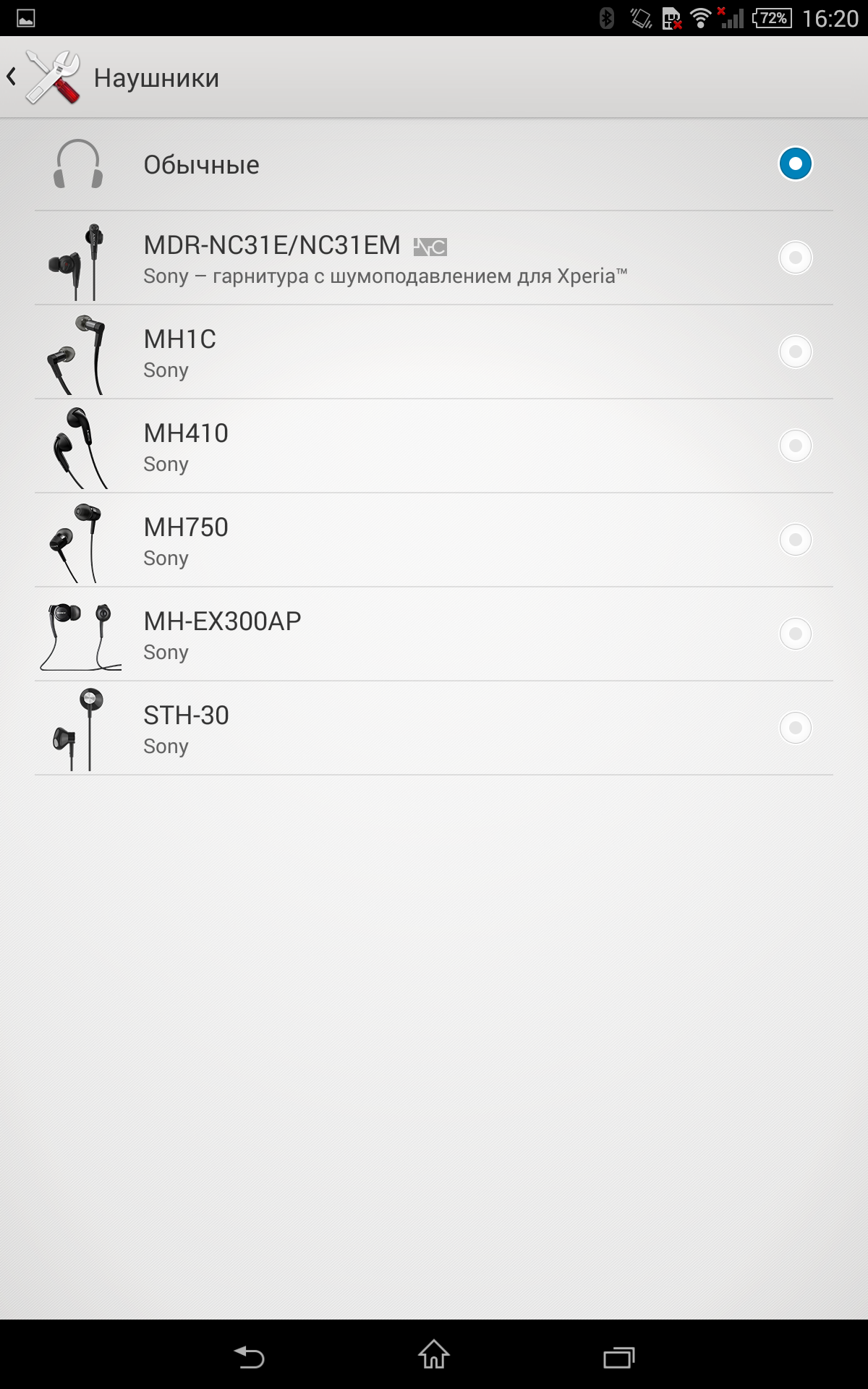
Task: Select the MH-EX300AP headphones
Action: click(x=795, y=634)
